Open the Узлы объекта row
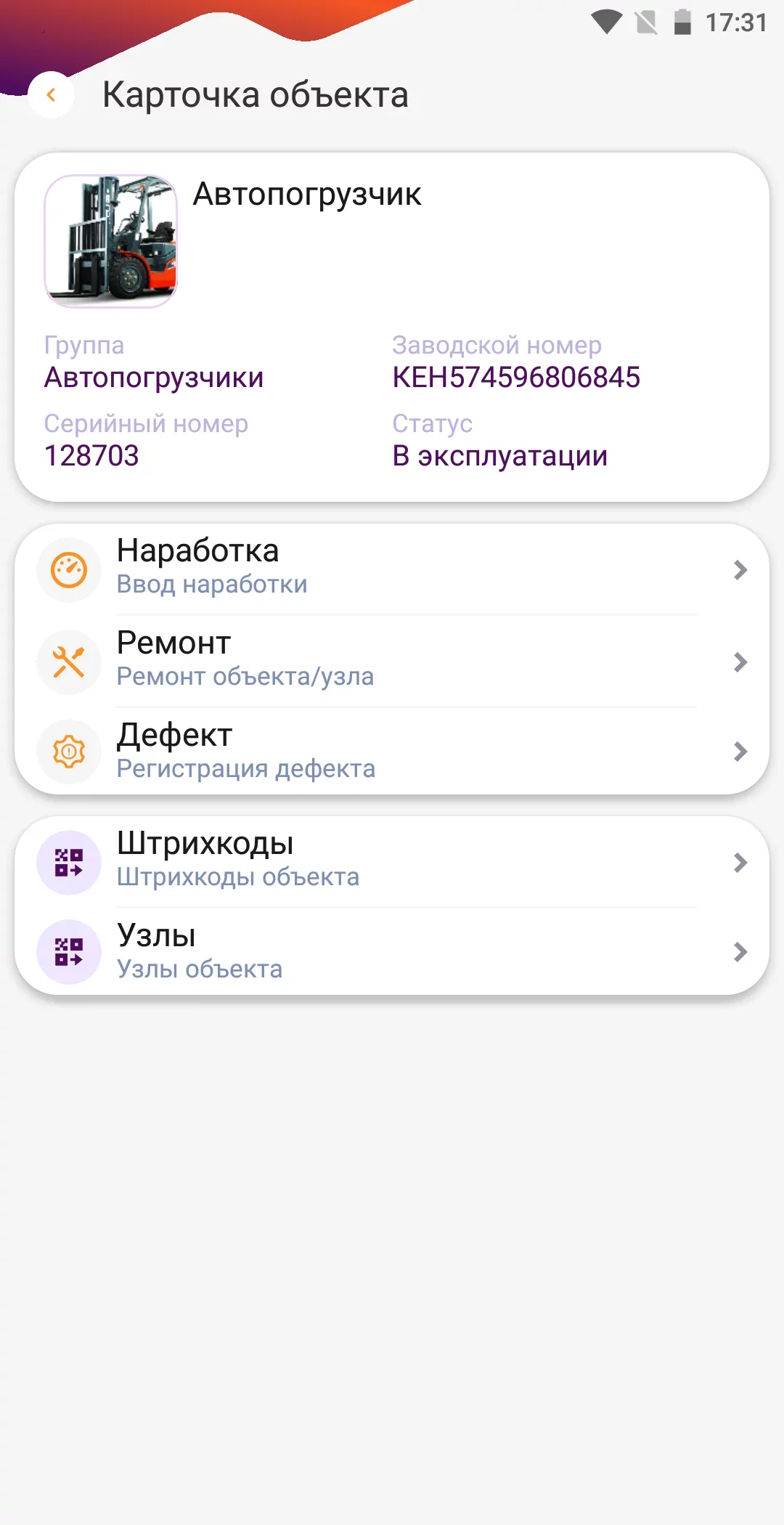This screenshot has height=1525, width=784. [392, 952]
